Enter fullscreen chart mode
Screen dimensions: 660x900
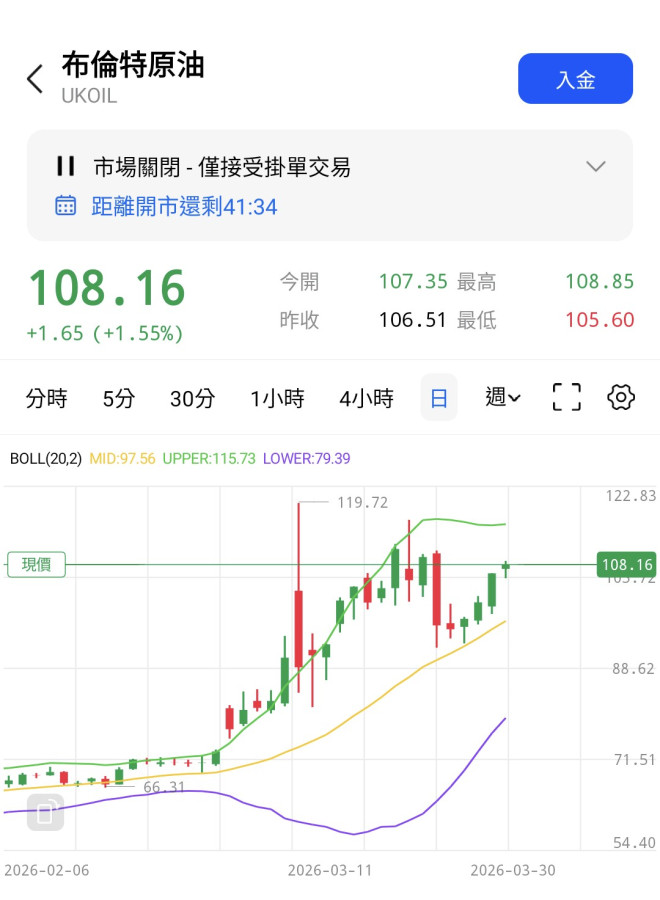click(x=567, y=398)
